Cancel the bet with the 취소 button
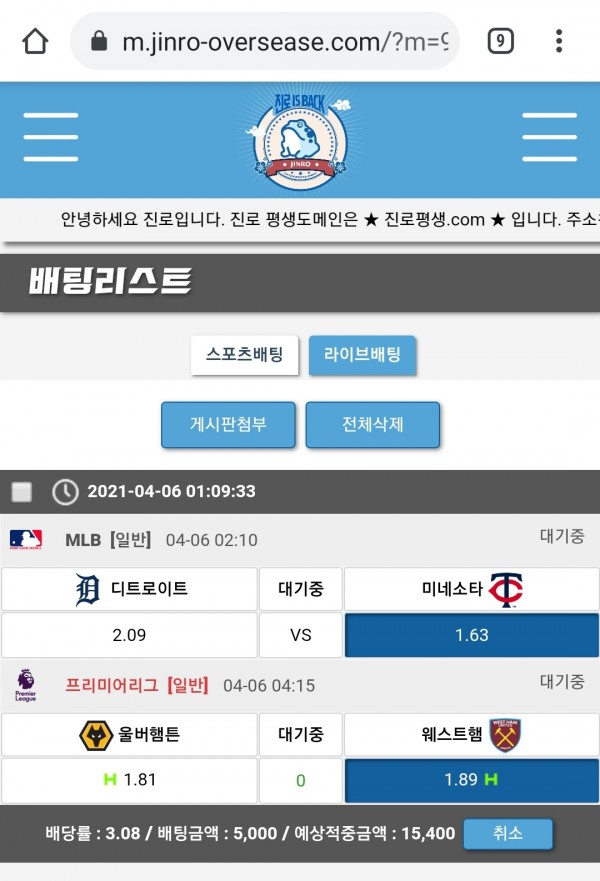The width and height of the screenshot is (600, 881). pyautogui.click(x=508, y=834)
